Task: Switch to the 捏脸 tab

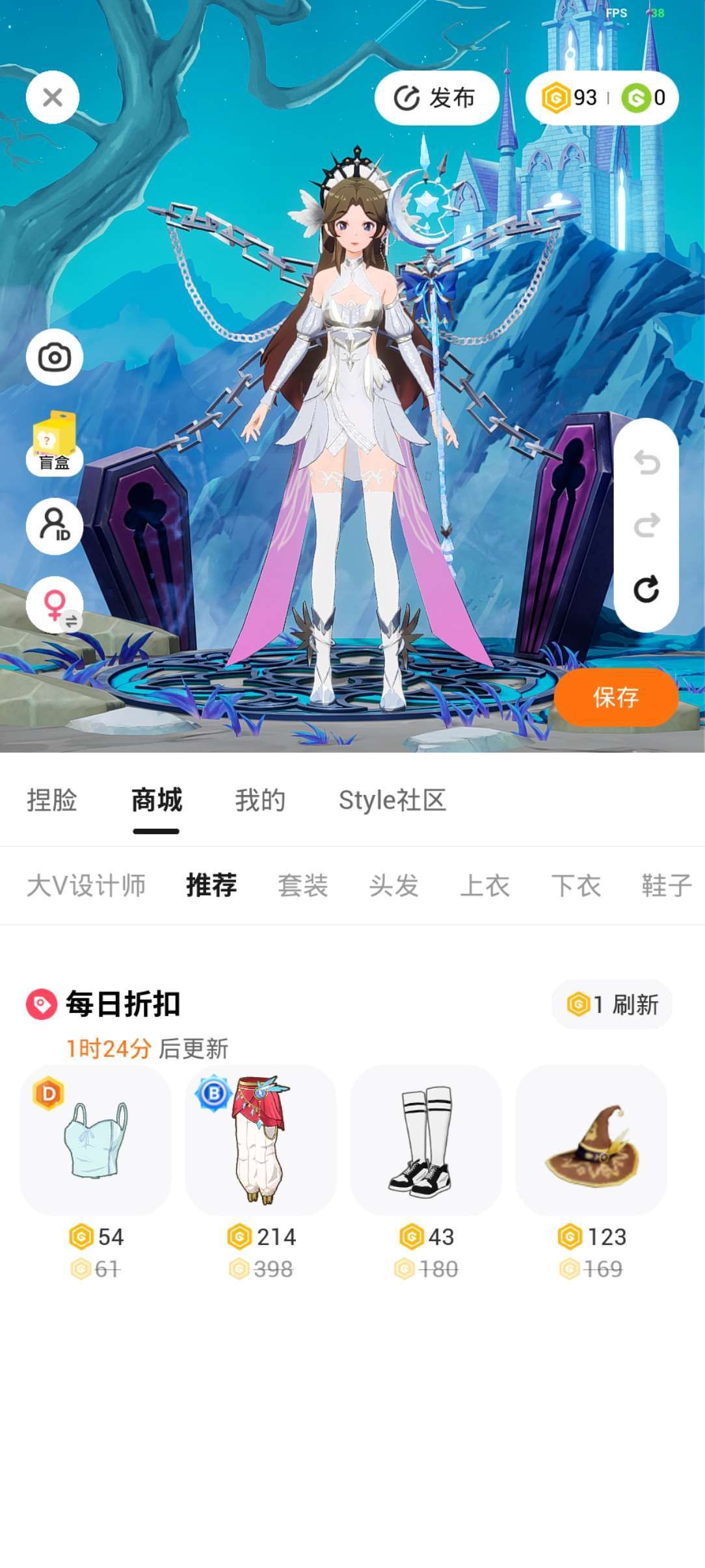Action: [x=52, y=800]
